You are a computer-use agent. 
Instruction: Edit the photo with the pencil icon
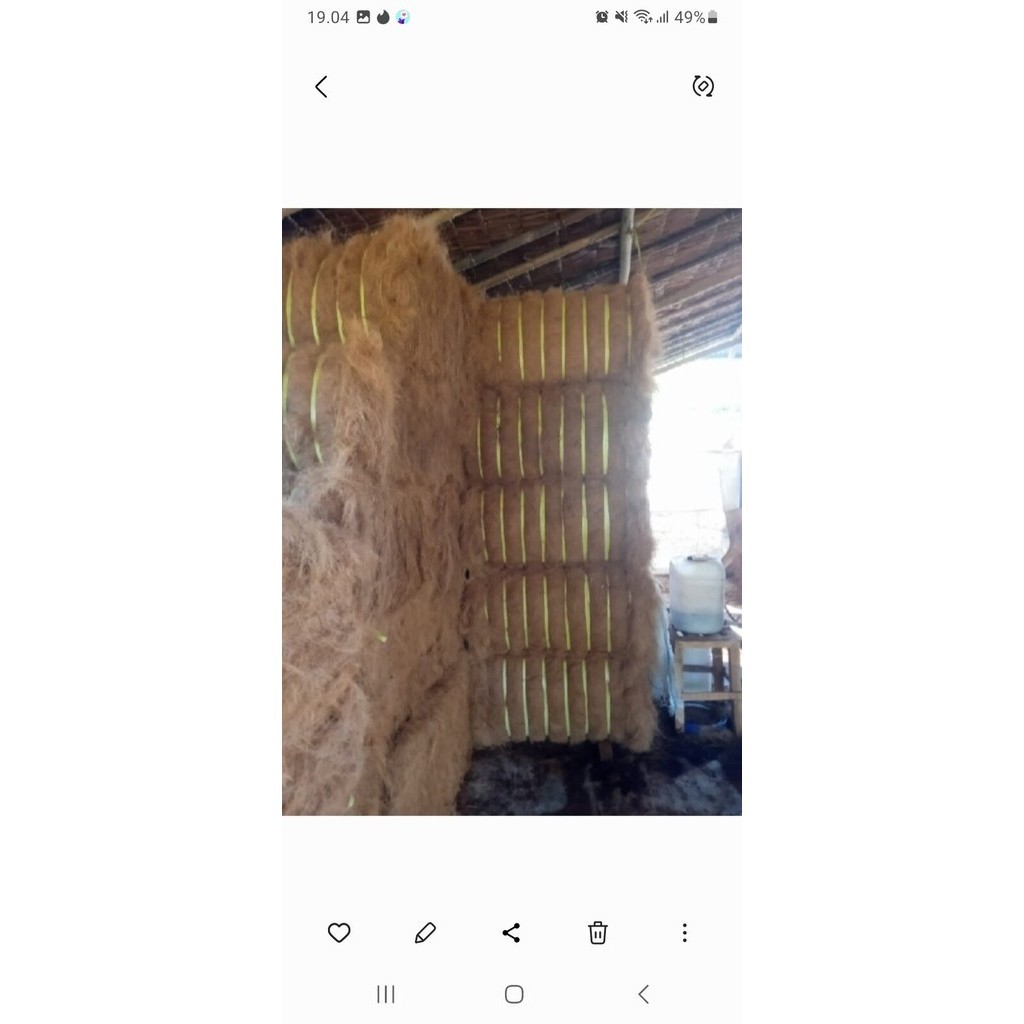tap(425, 933)
